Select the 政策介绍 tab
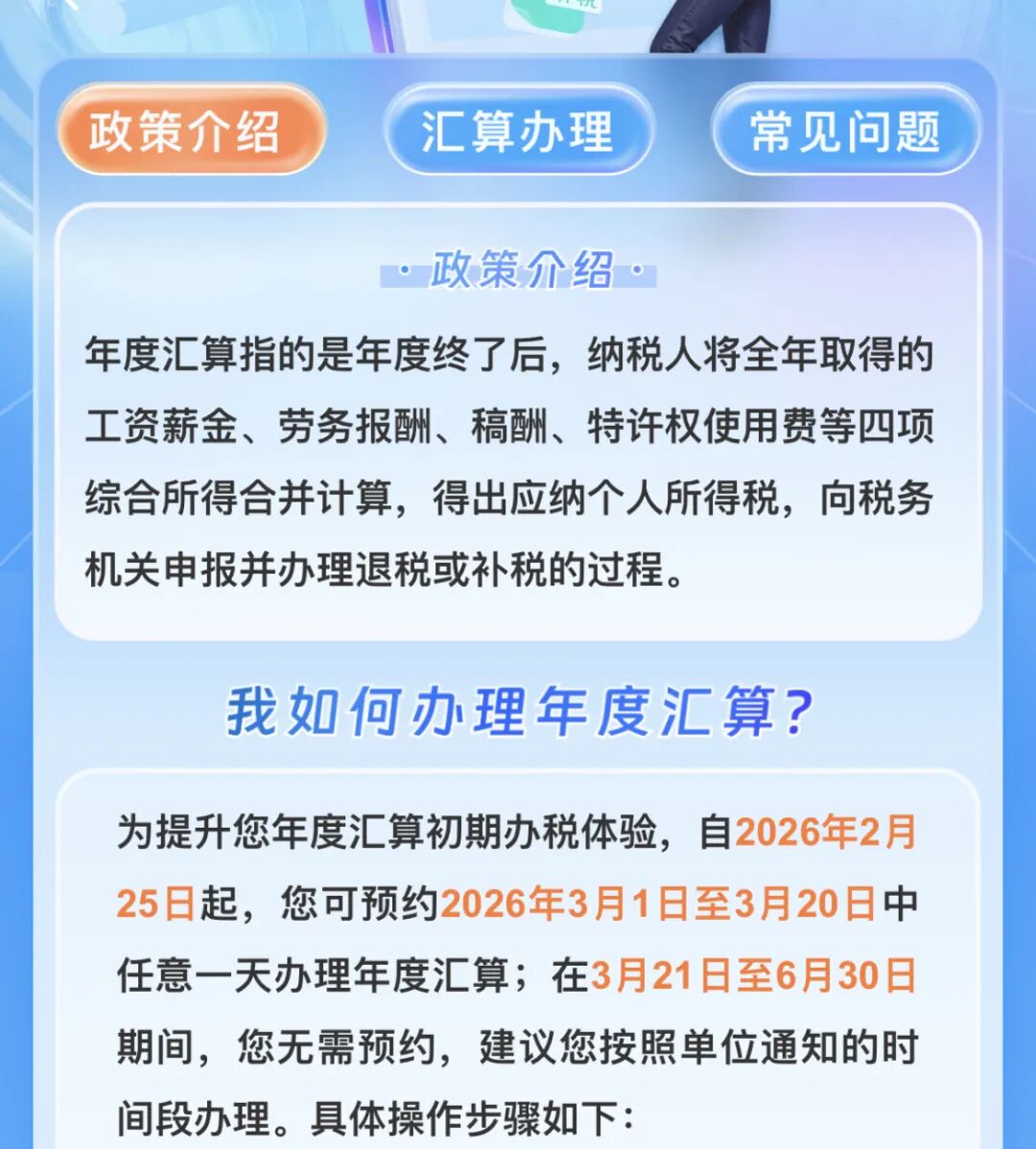 coord(192,129)
